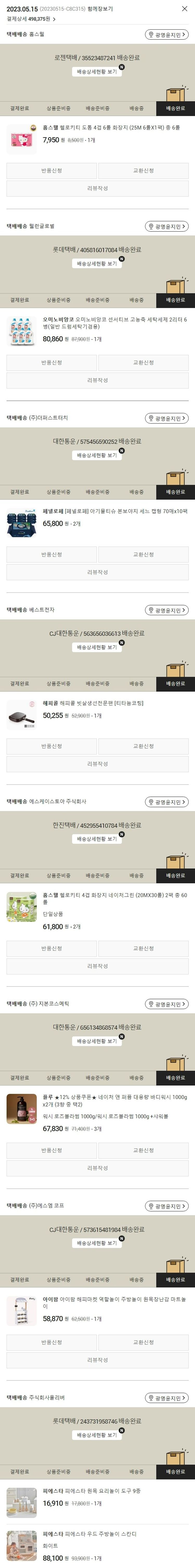Request 반품신청 for 플루 body wash
The width and height of the screenshot is (195, 1568).
(51, 1150)
